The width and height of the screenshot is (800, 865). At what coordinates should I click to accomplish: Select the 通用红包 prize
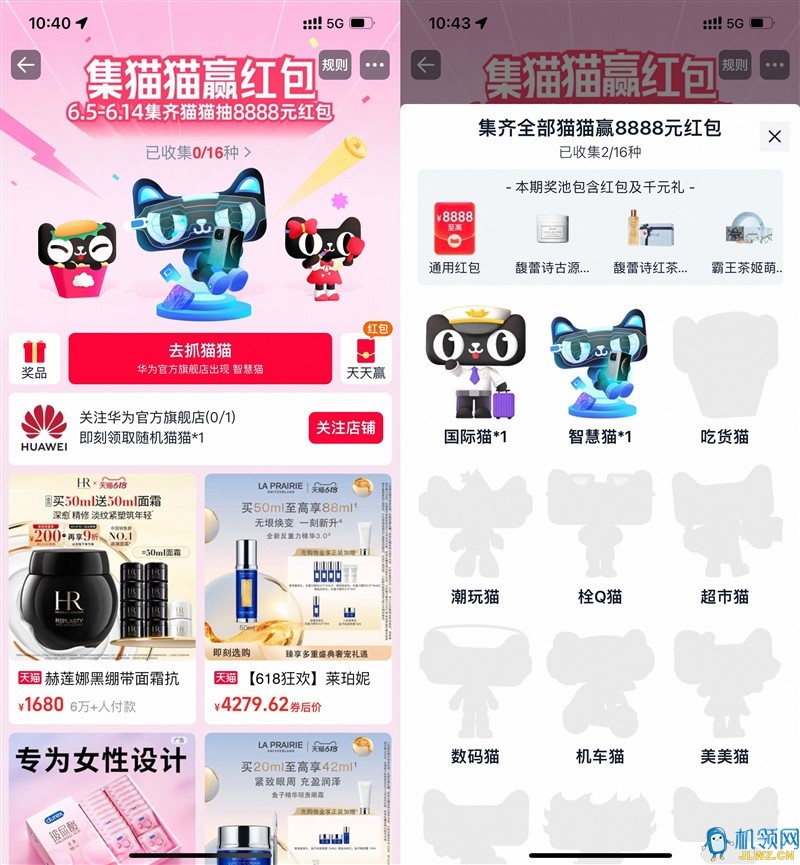tap(454, 238)
